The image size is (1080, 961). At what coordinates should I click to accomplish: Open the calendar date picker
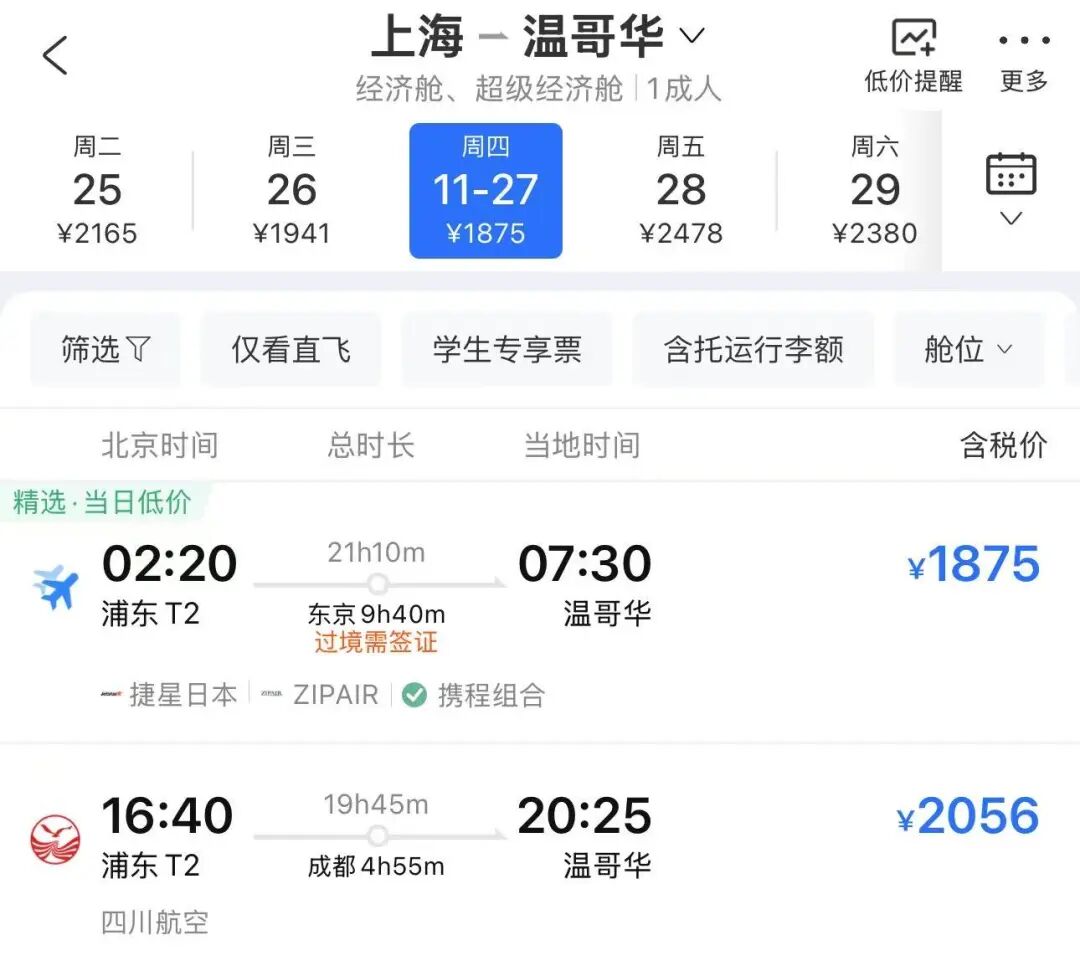coord(1011,188)
